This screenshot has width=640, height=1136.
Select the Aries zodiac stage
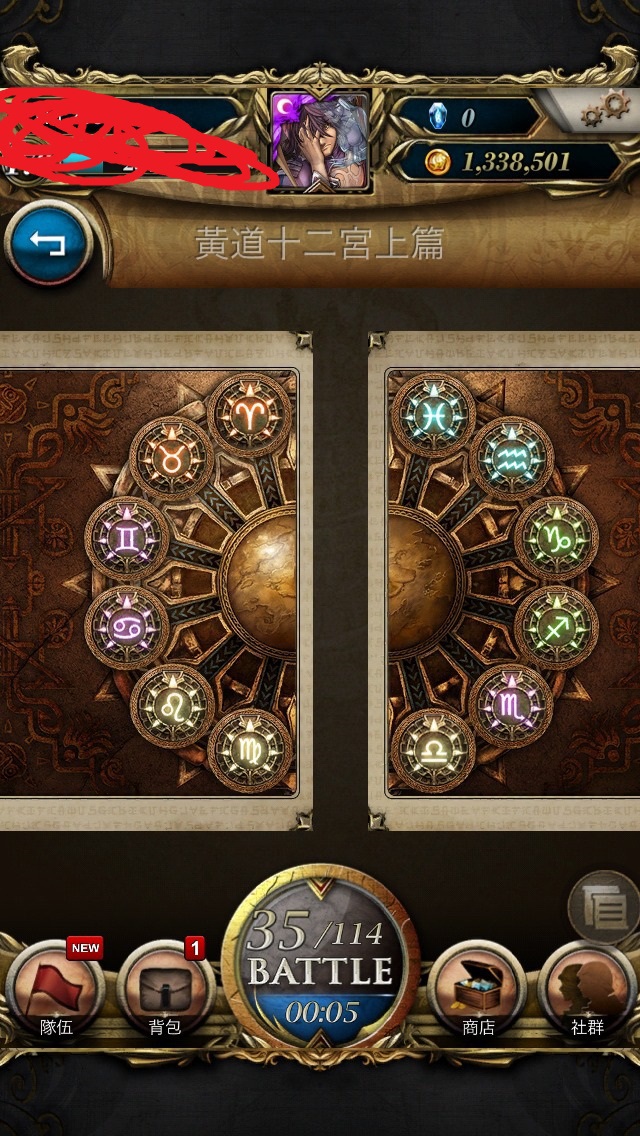coord(250,413)
